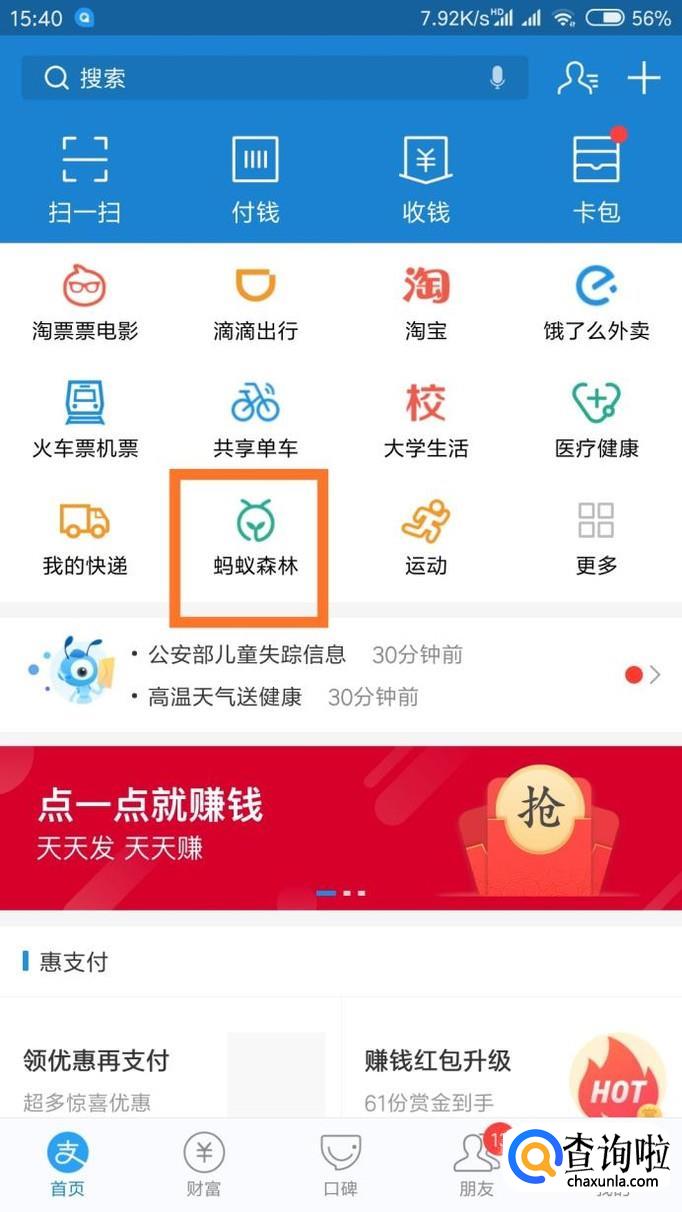Open the 公安部儿童失踪信息 notice

coord(247,655)
